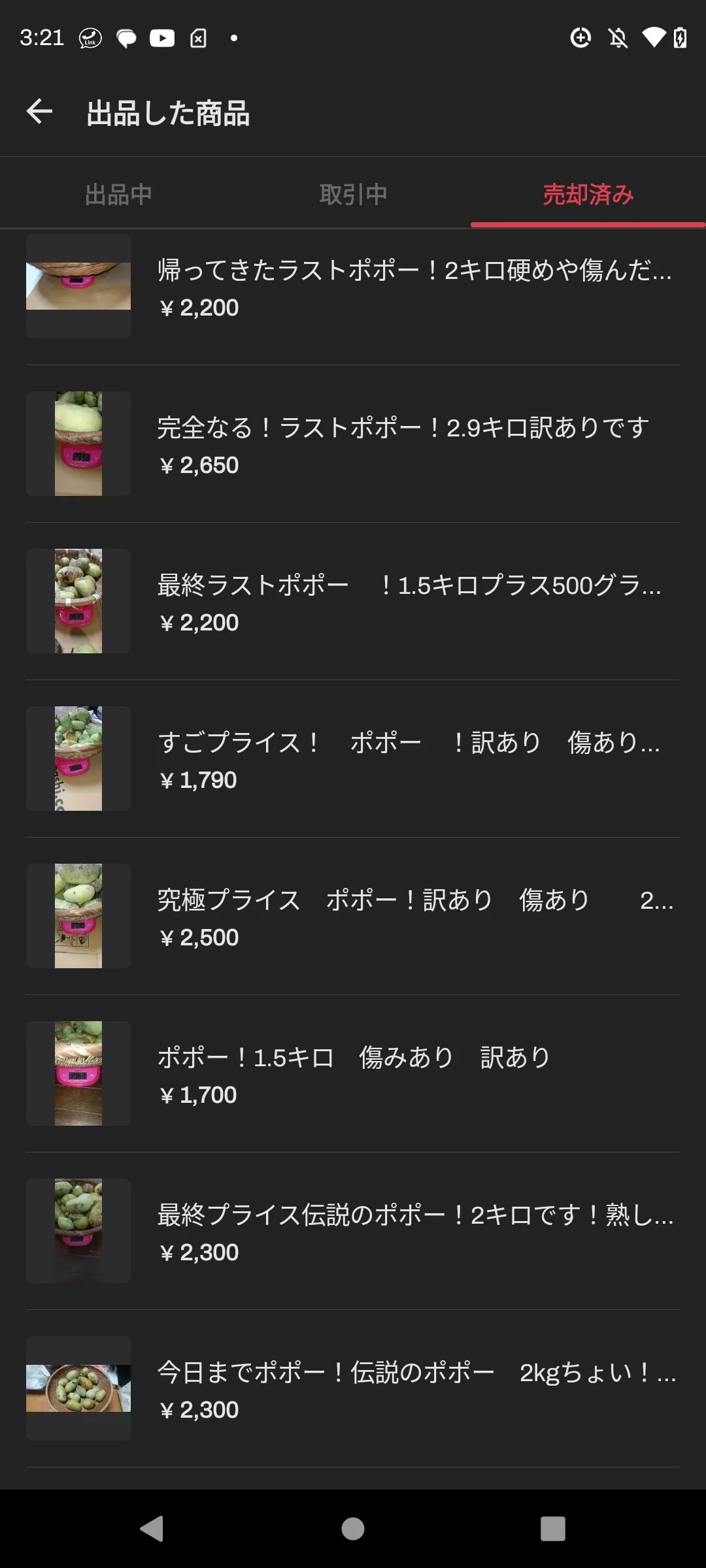Tap the Link call notification icon
This screenshot has width=706, height=1568.
[x=88, y=38]
